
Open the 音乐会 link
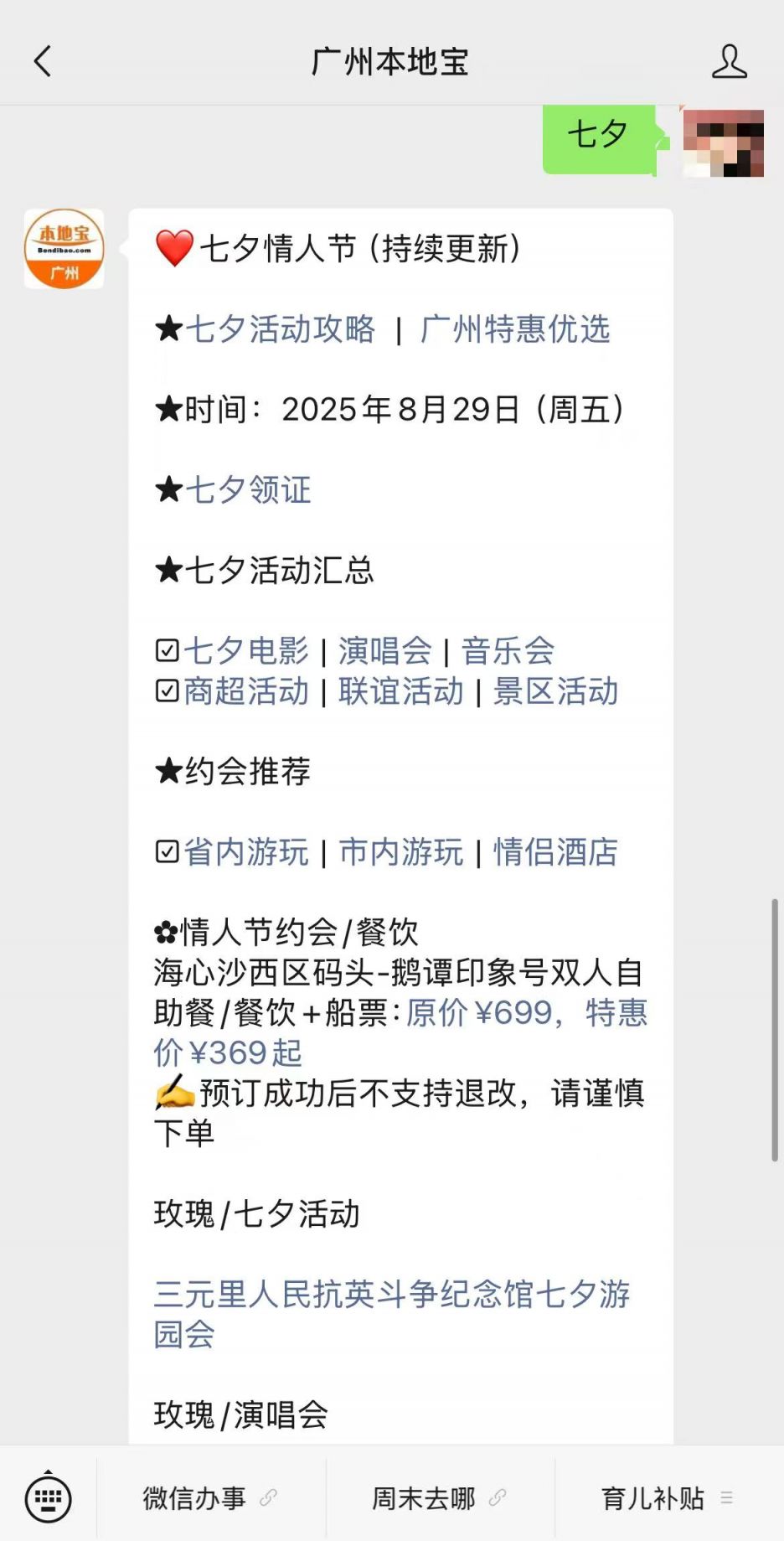coord(508,651)
